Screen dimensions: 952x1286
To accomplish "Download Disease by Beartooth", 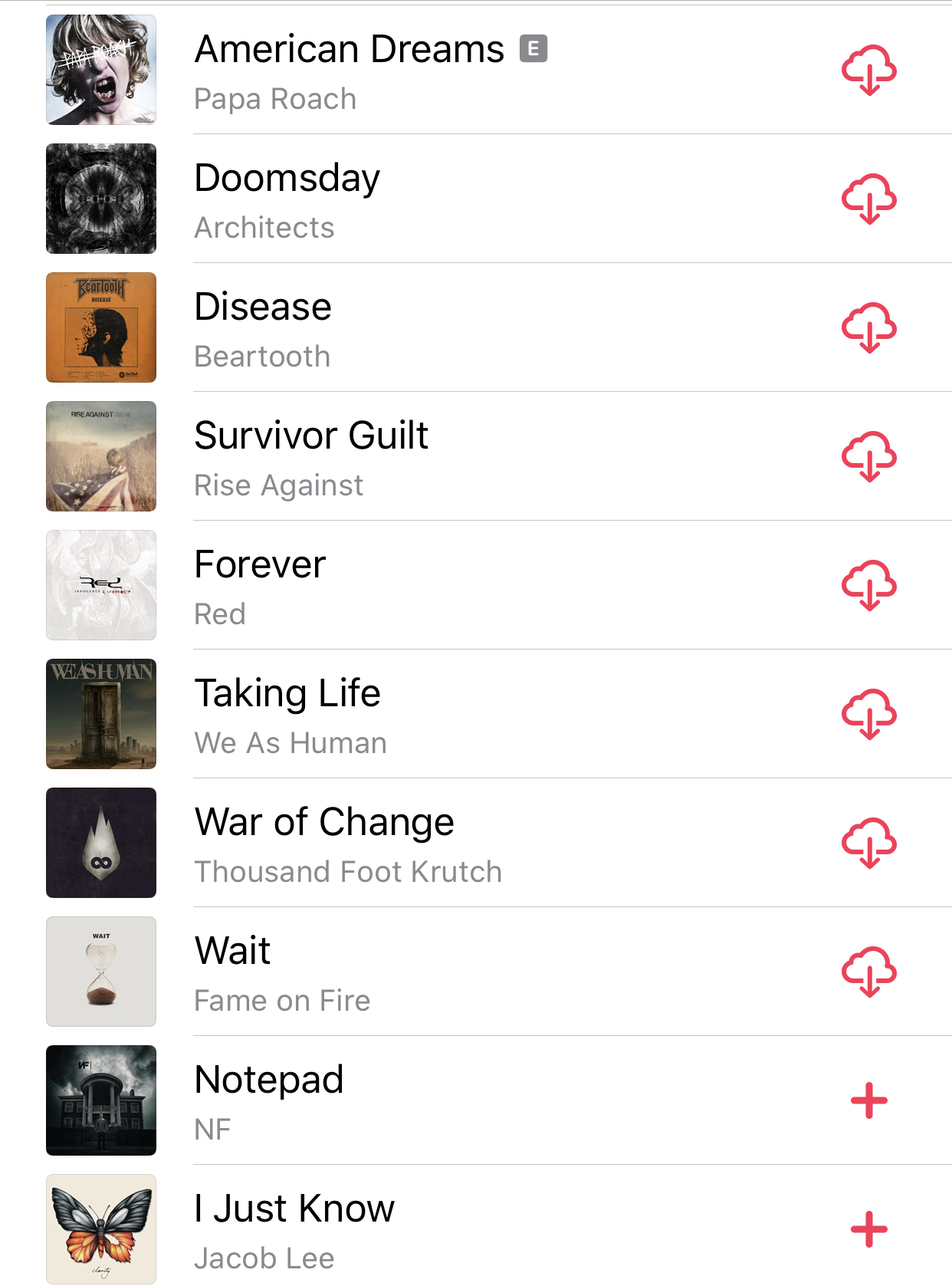I will (868, 327).
